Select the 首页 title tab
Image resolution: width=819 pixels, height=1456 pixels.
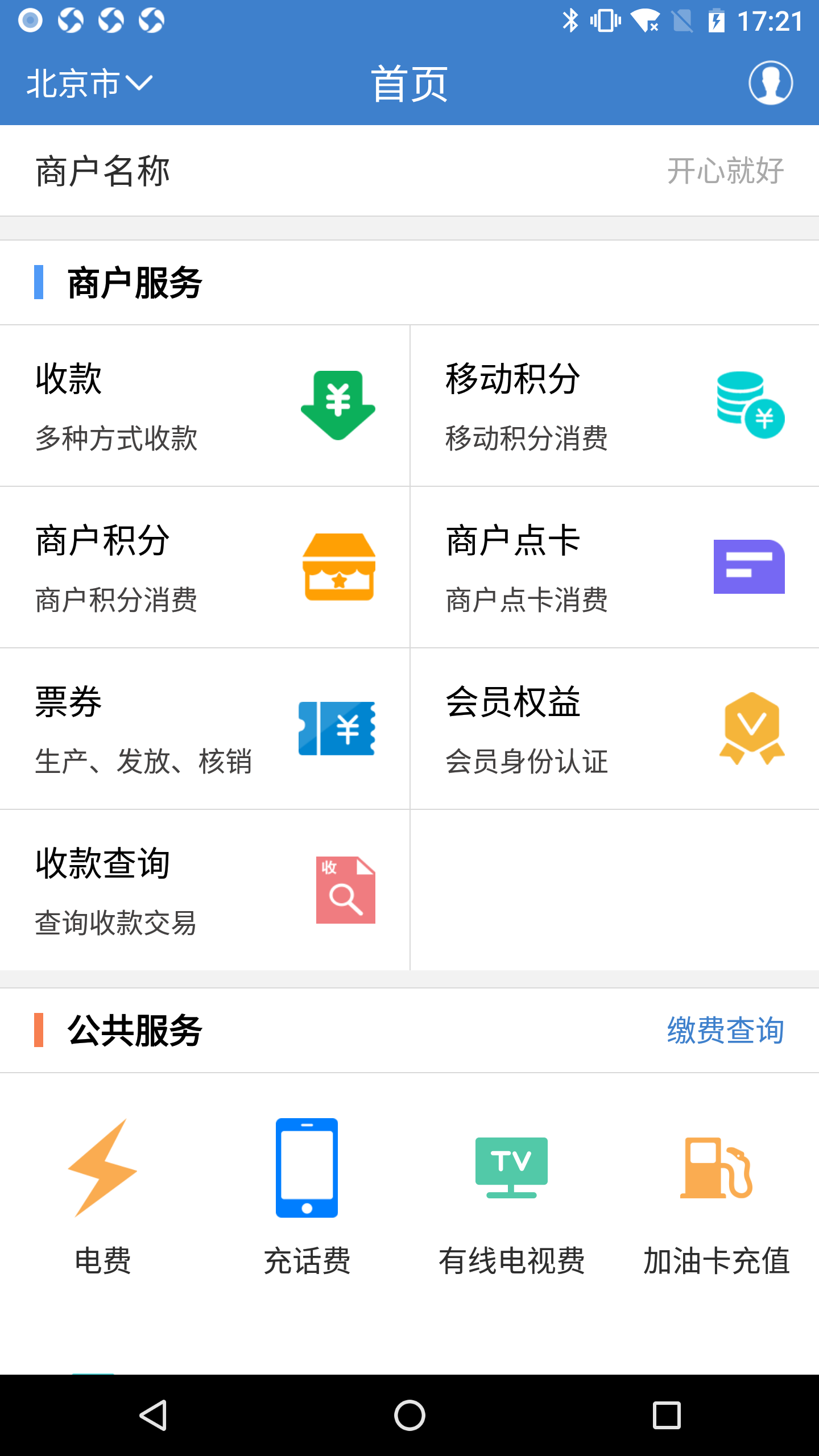[407, 82]
